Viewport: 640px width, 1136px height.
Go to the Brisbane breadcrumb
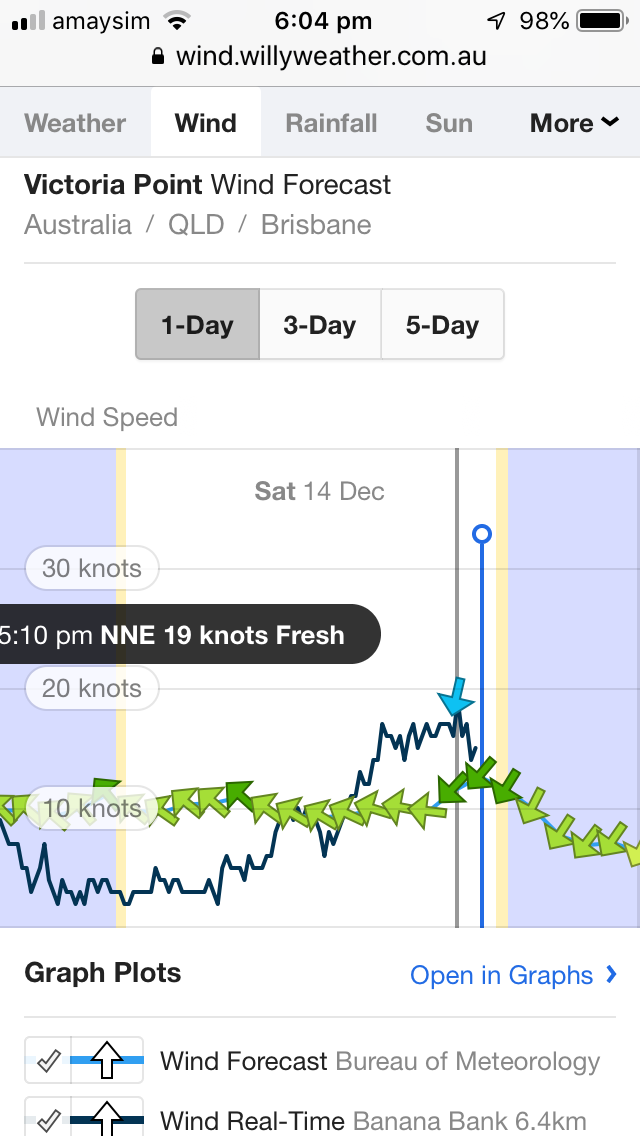[x=316, y=224]
